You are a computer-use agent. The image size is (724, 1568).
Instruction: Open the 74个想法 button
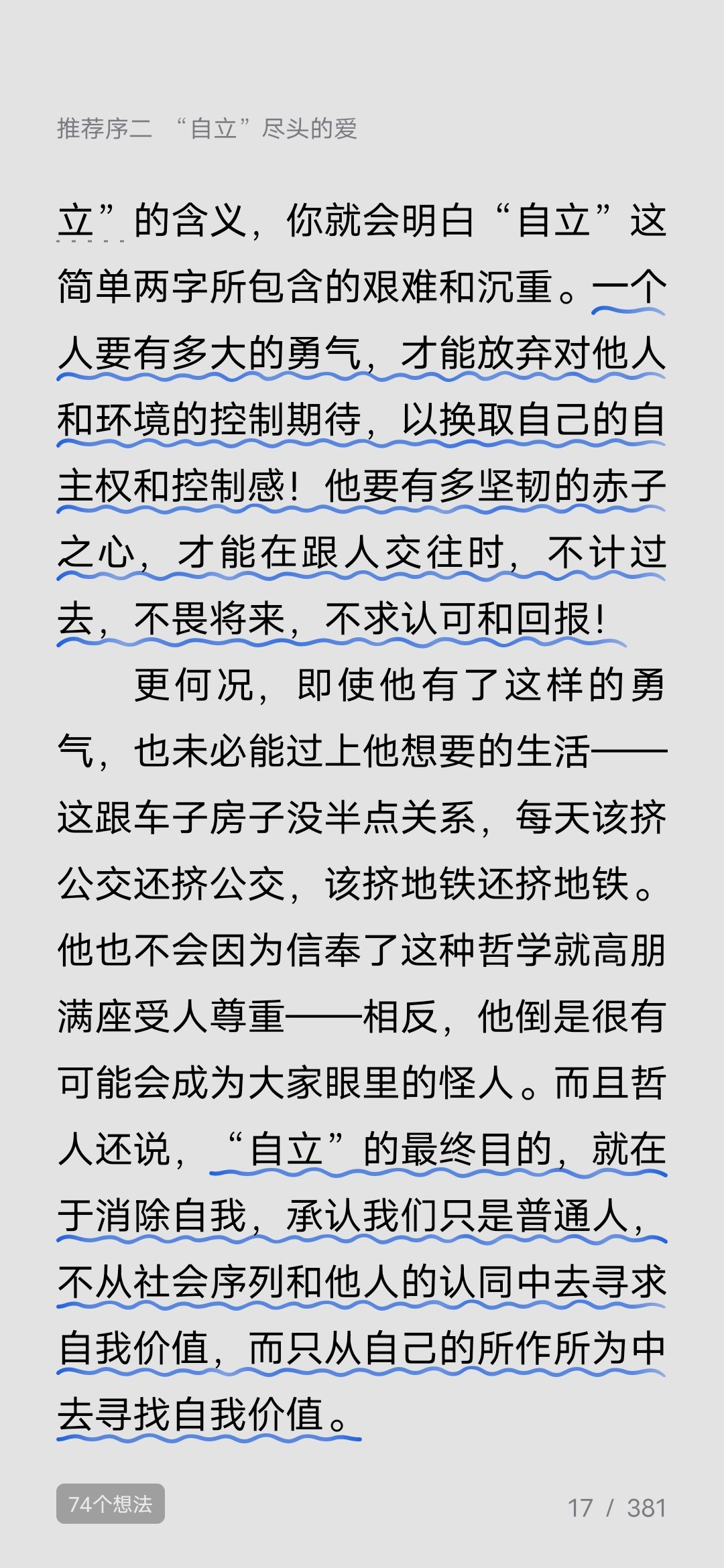[111, 1504]
